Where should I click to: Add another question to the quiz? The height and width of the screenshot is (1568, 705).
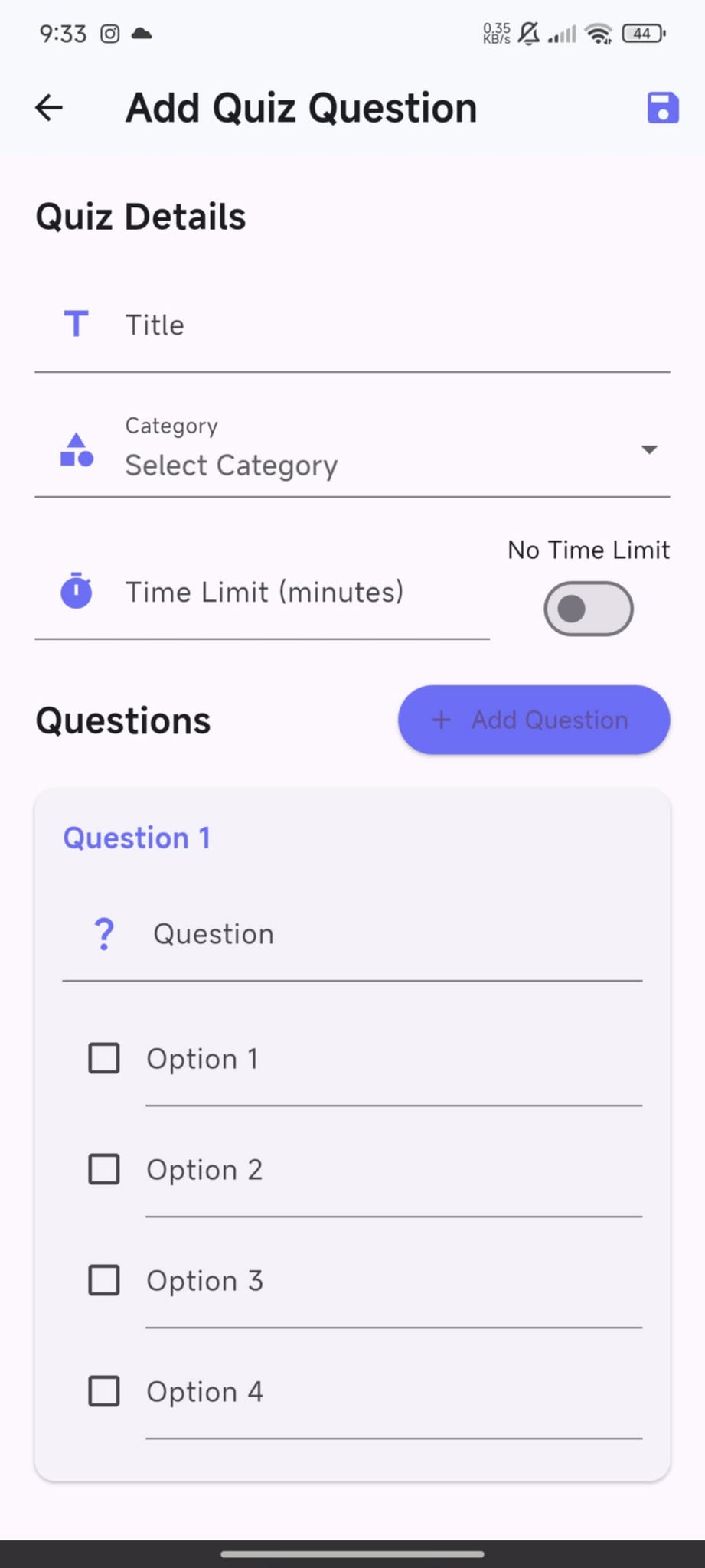pyautogui.click(x=534, y=720)
